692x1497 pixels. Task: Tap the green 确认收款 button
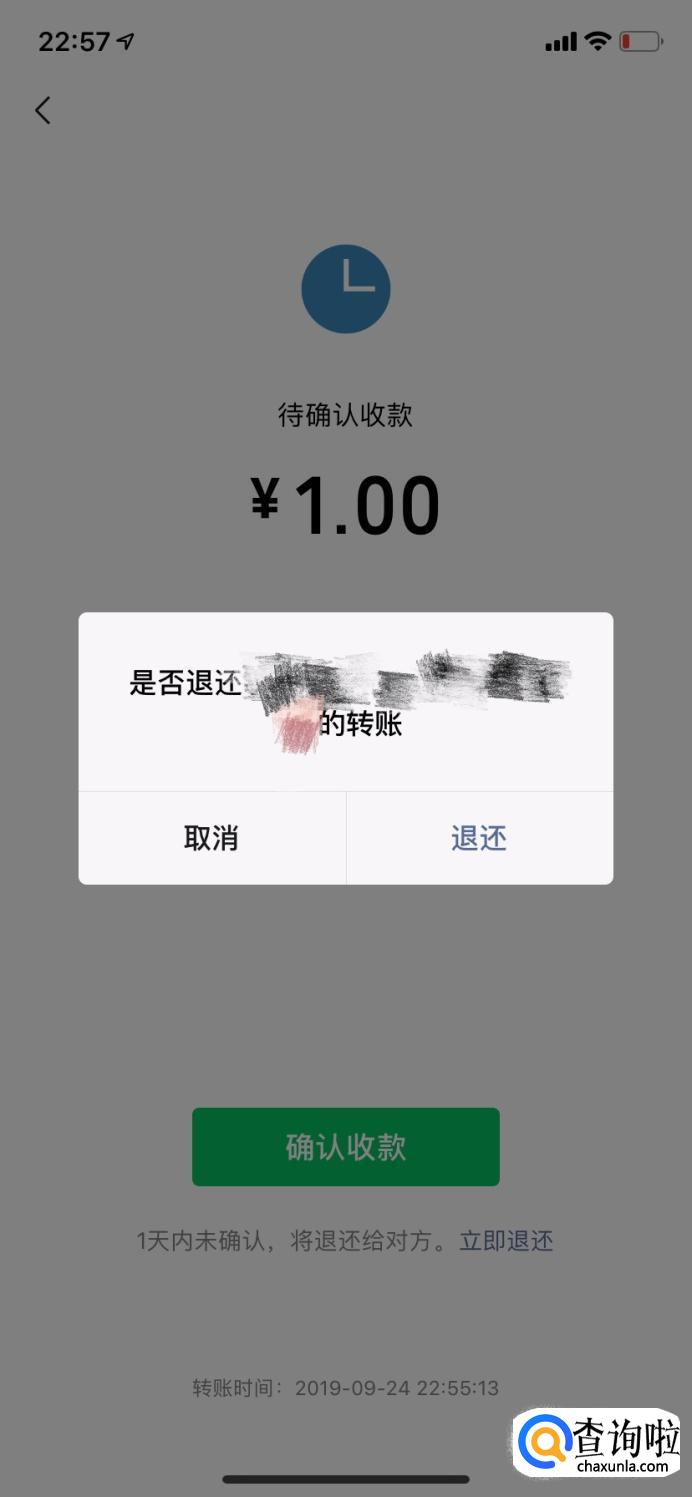click(x=345, y=1147)
